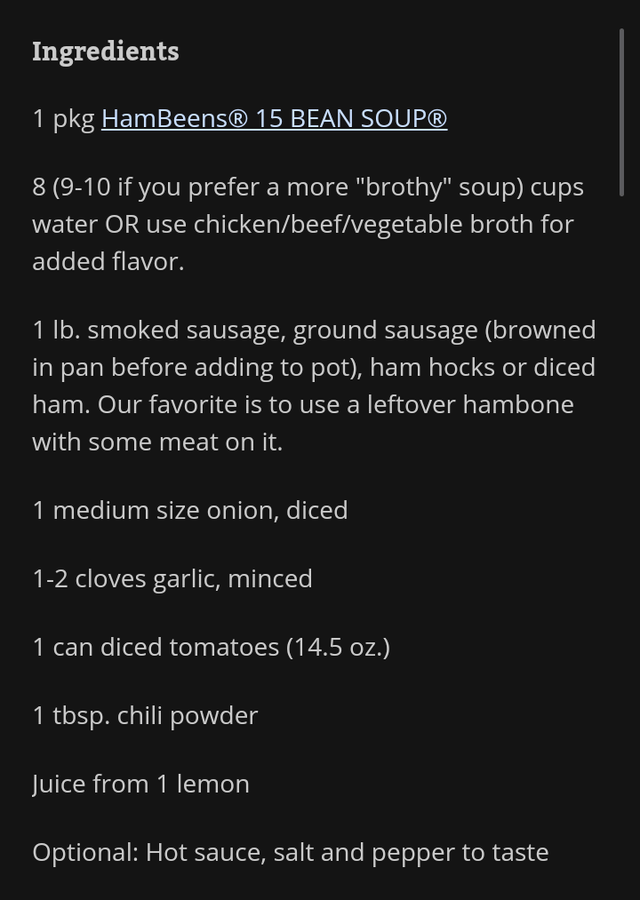Open the HamBeens 15 BEAN SOUP link
This screenshot has height=900, width=640.
point(274,119)
